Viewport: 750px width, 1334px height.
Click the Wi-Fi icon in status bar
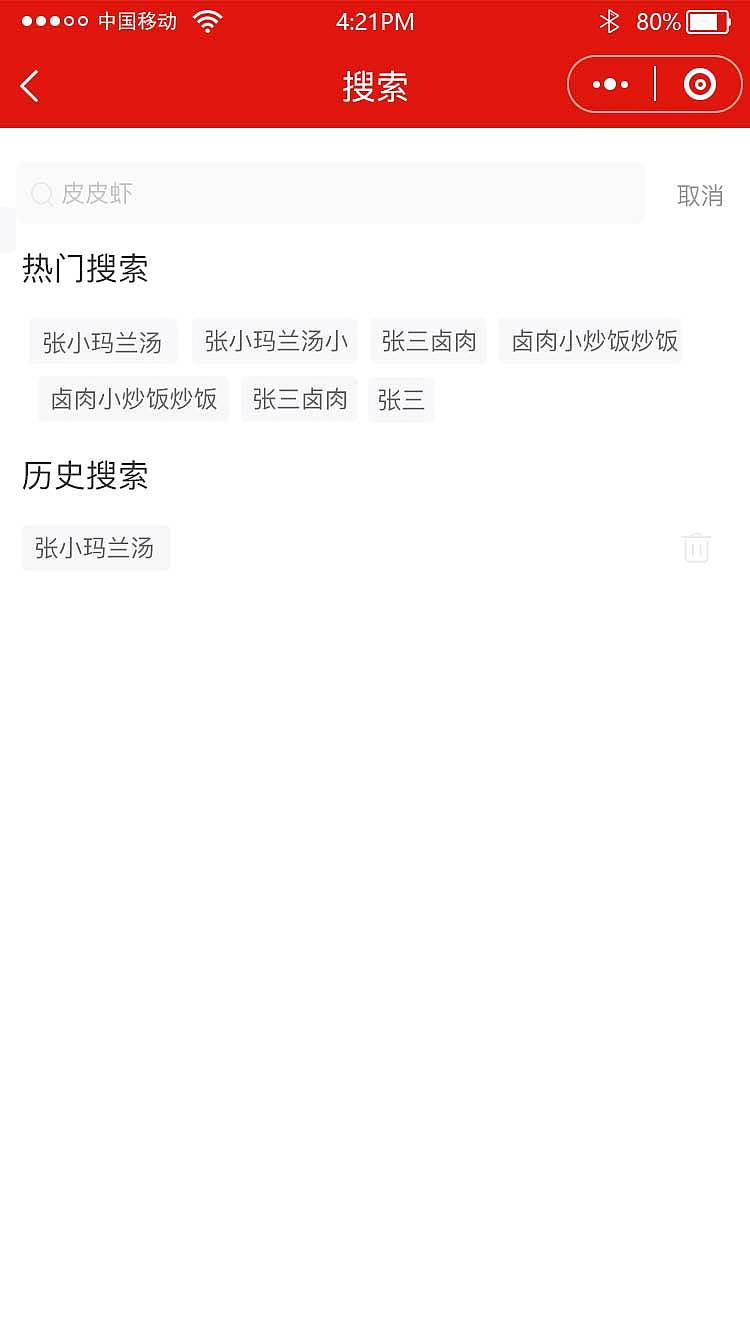pos(208,23)
